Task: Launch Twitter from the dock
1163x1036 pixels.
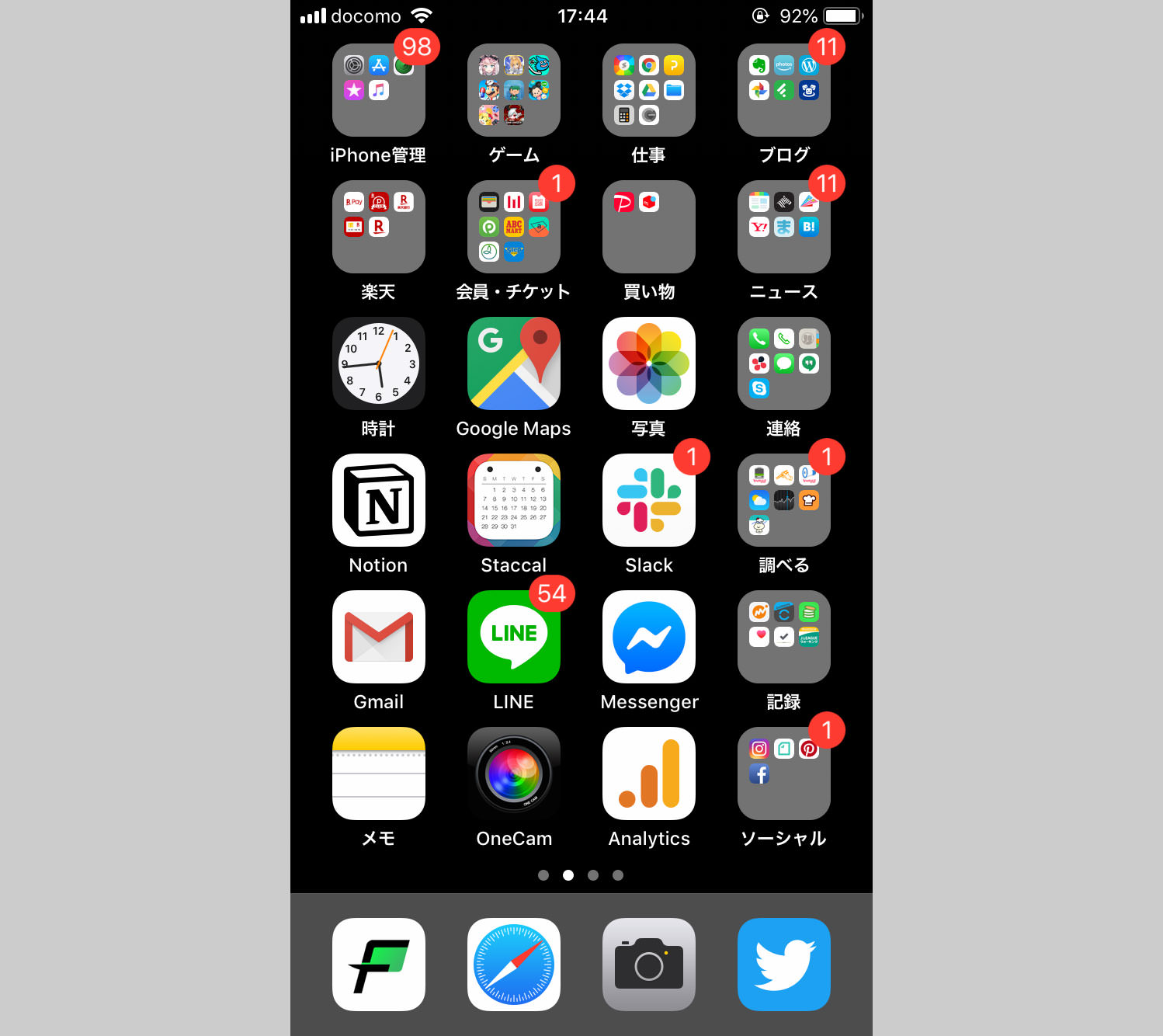Action: tap(783, 965)
